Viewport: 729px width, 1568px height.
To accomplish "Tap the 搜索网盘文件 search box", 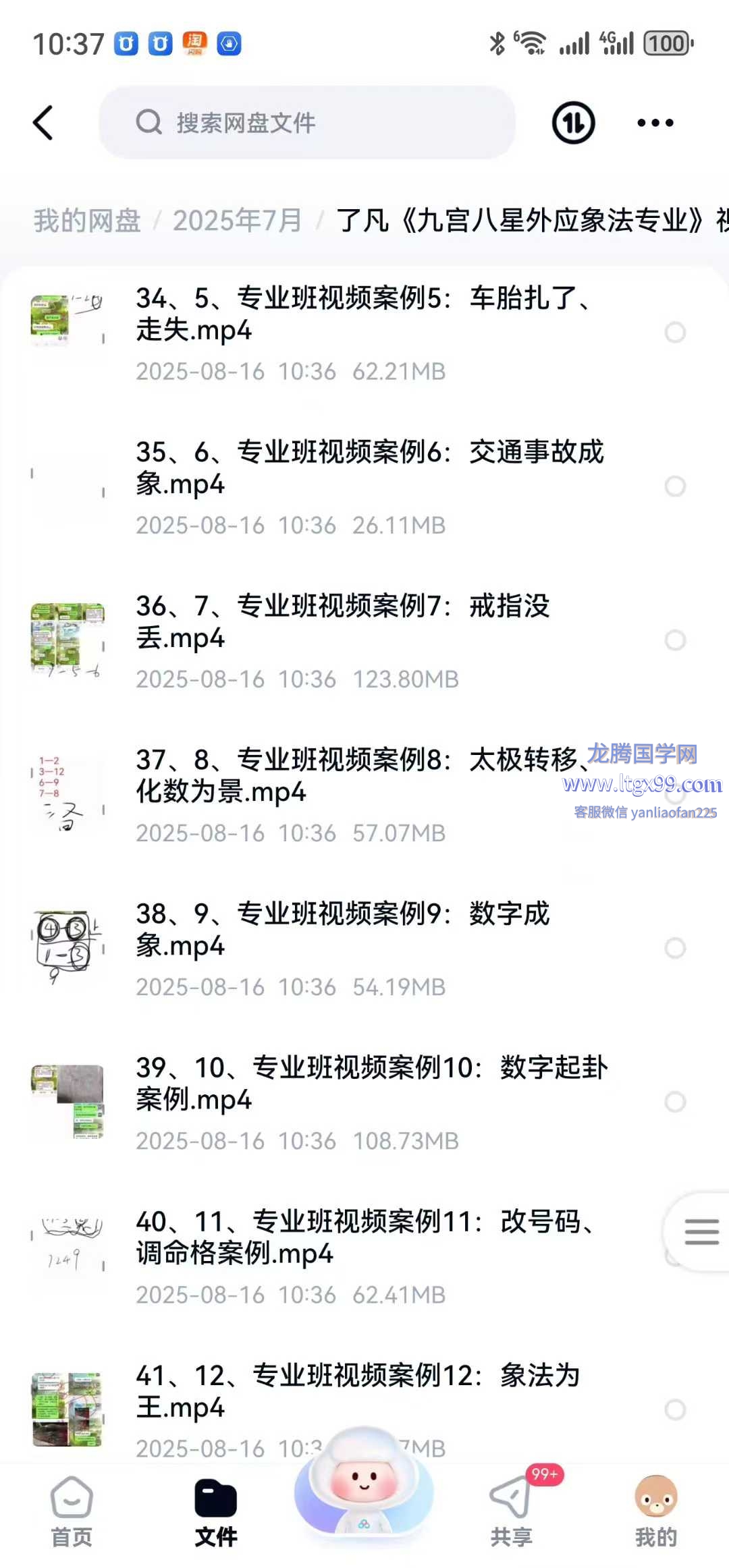I will tap(307, 123).
